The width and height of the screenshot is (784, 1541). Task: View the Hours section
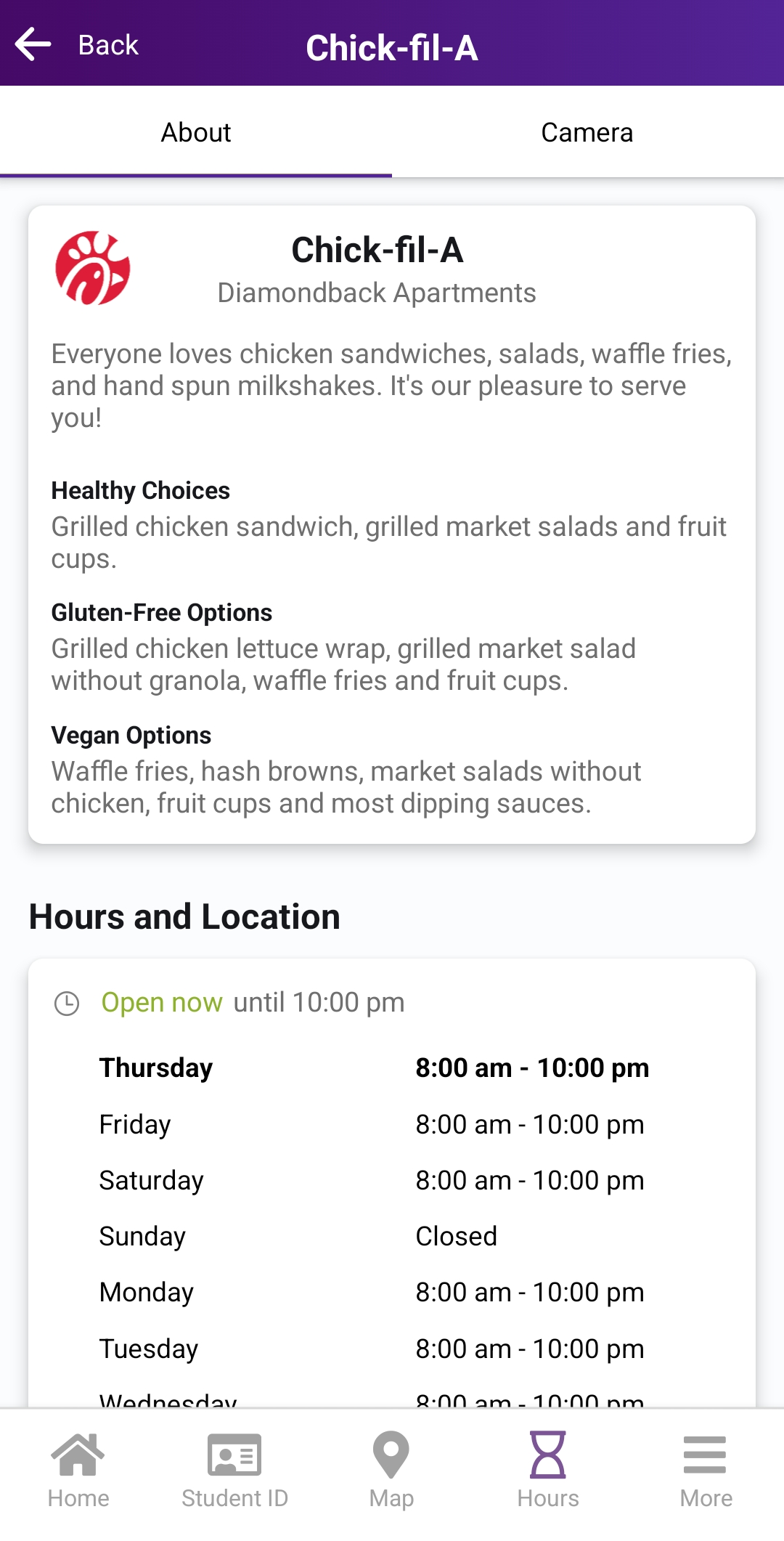coord(548,1470)
